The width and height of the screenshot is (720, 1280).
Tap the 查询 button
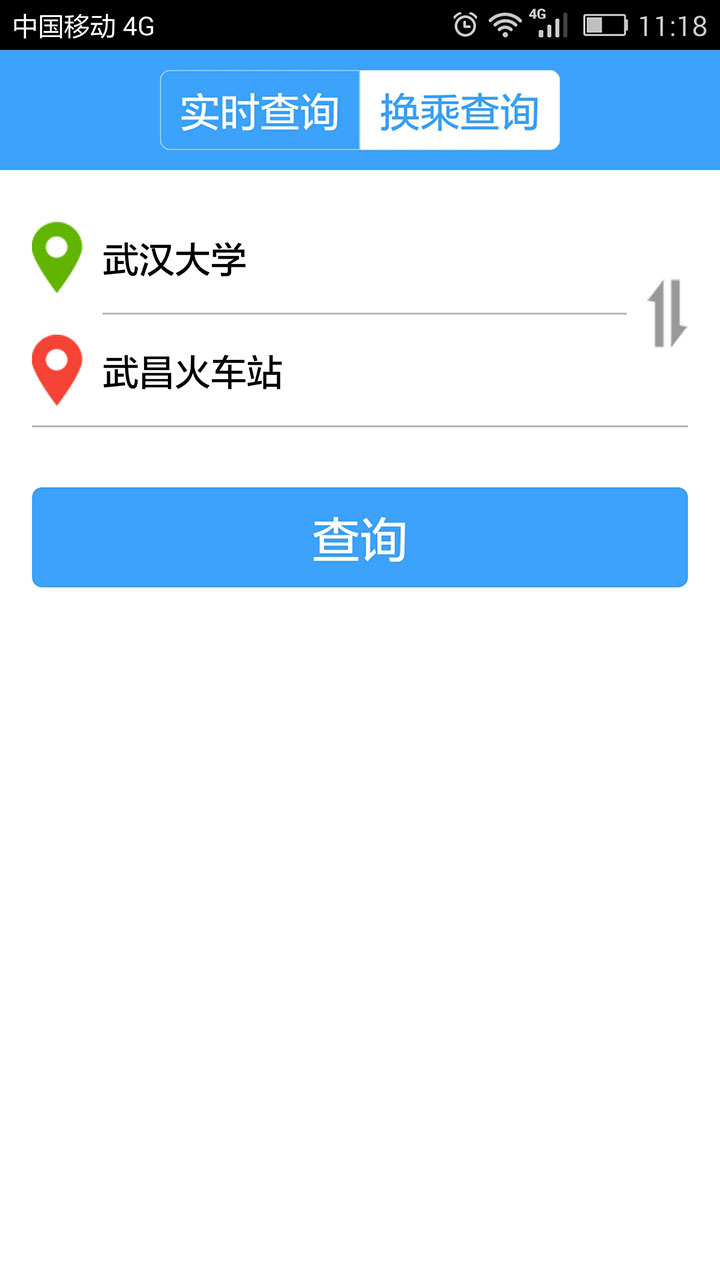pyautogui.click(x=360, y=538)
